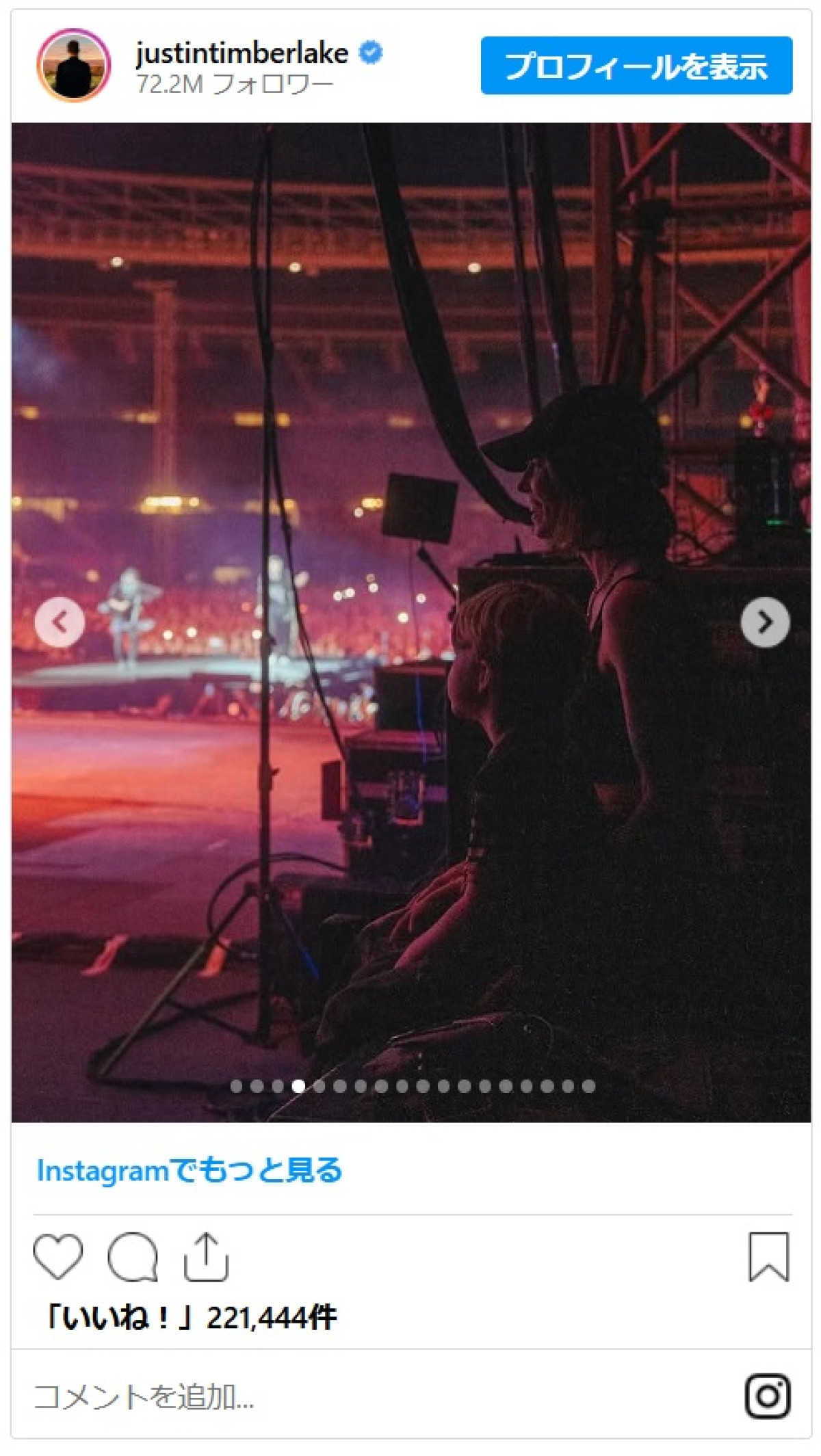
Task: Share this post
Action: [206, 1256]
